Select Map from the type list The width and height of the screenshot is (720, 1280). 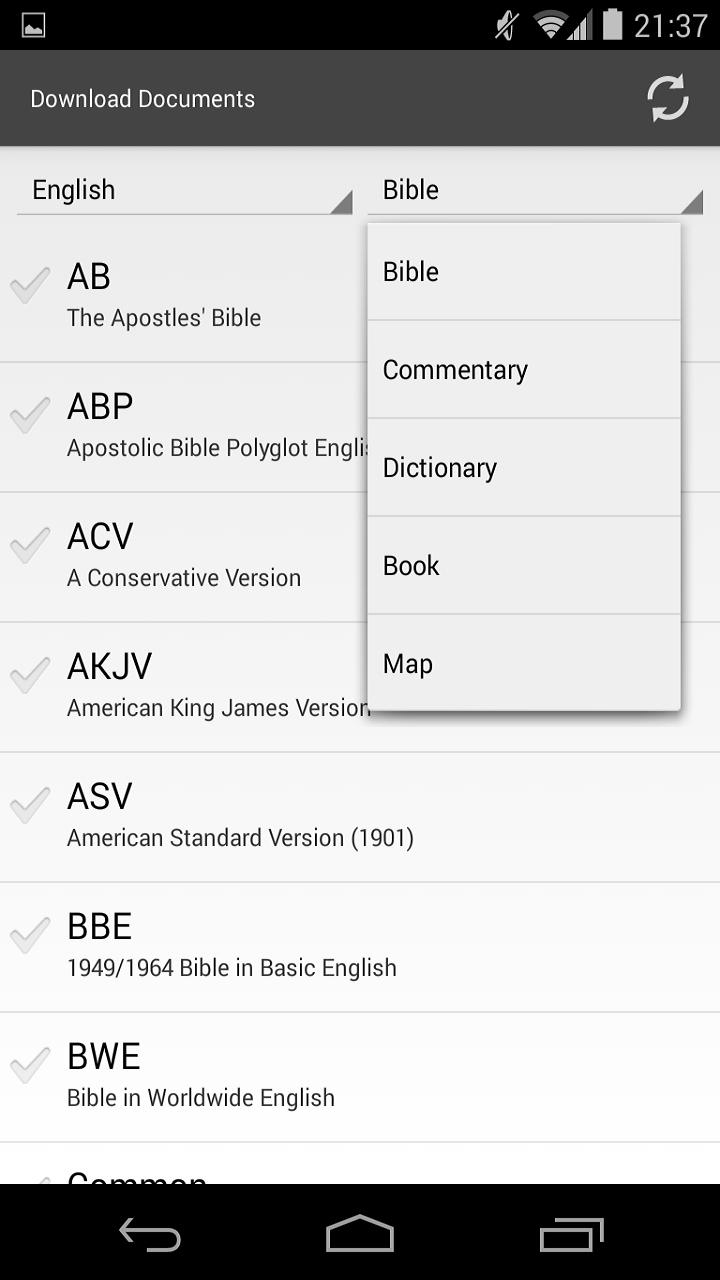click(407, 663)
